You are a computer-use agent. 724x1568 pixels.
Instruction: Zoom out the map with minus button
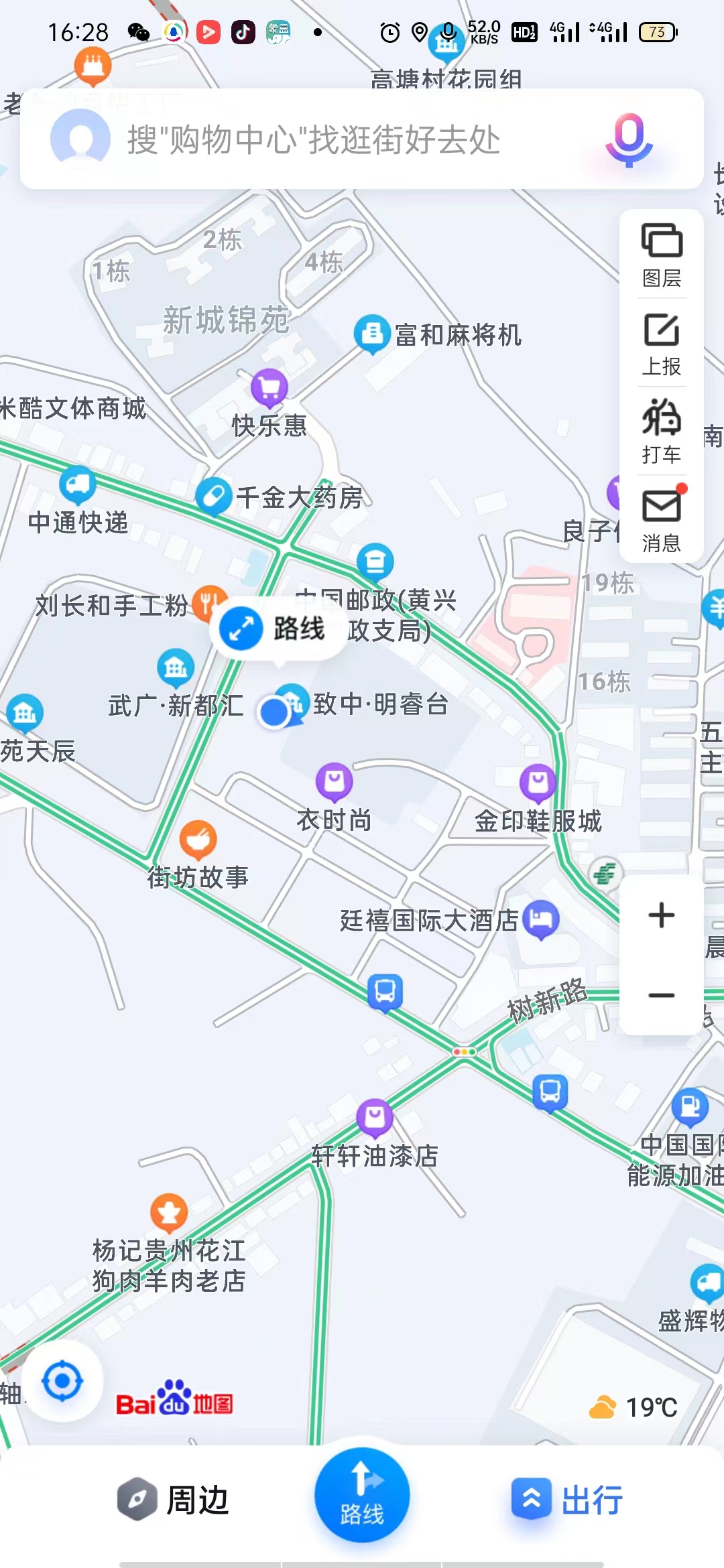(x=662, y=995)
